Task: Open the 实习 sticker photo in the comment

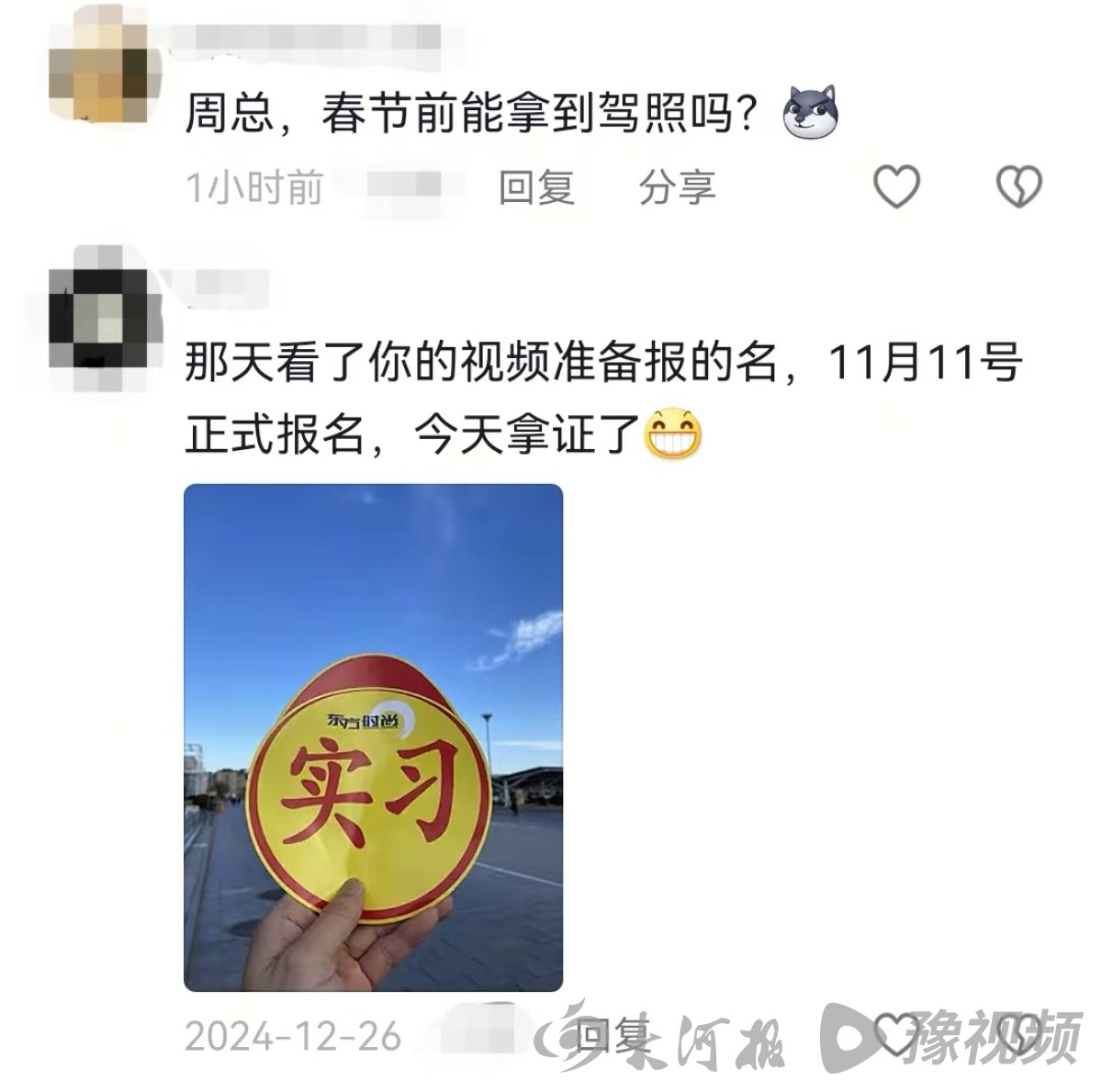Action: 373,737
